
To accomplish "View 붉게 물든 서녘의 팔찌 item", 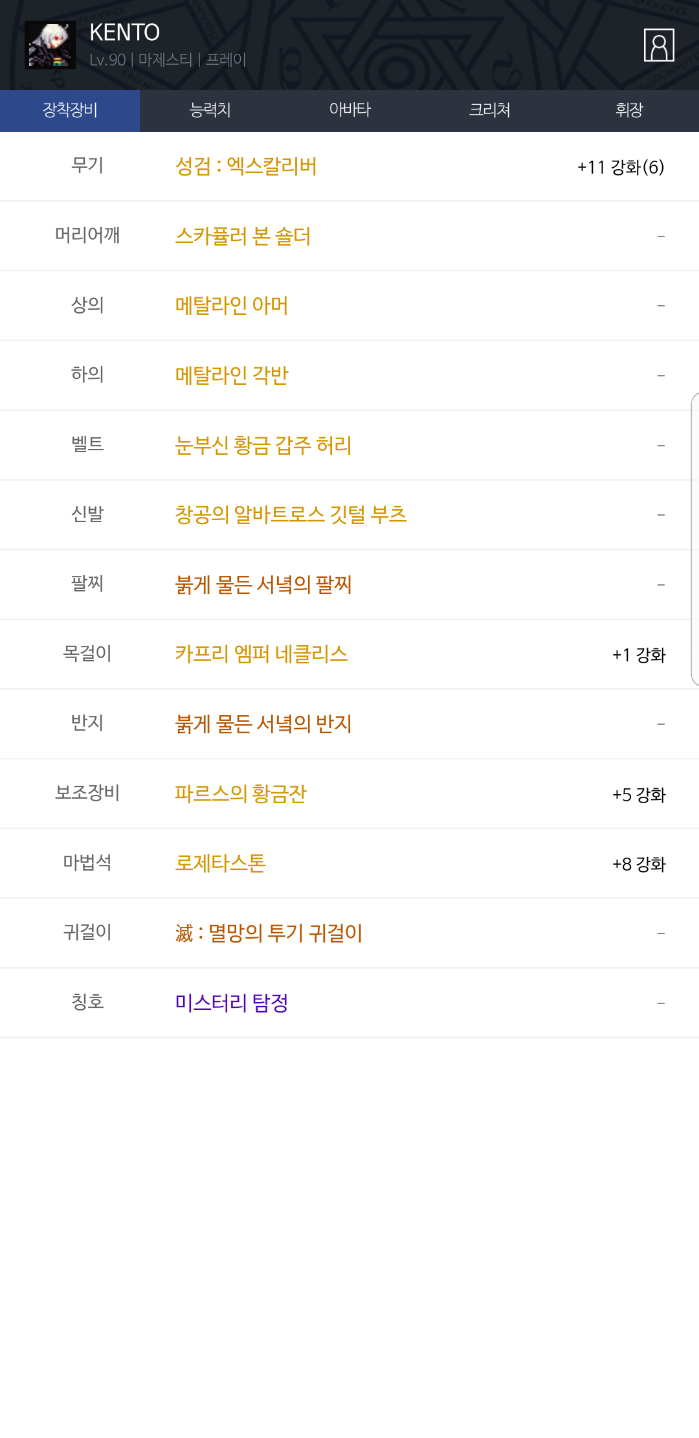I will click(263, 584).
